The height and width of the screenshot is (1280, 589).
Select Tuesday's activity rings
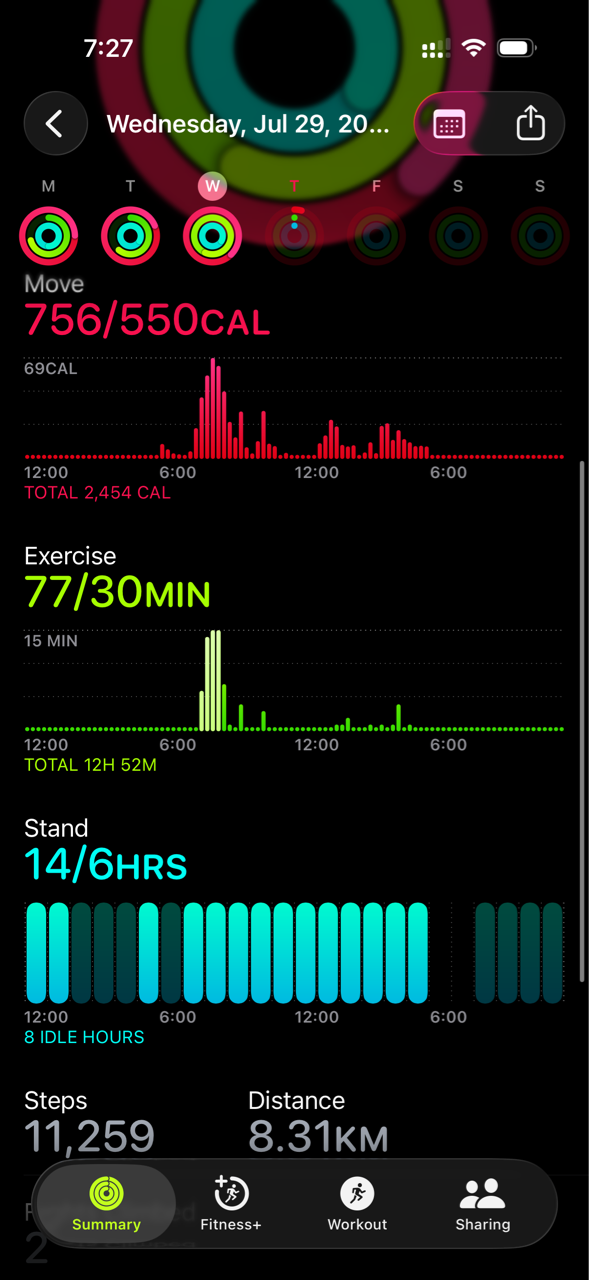coord(130,236)
